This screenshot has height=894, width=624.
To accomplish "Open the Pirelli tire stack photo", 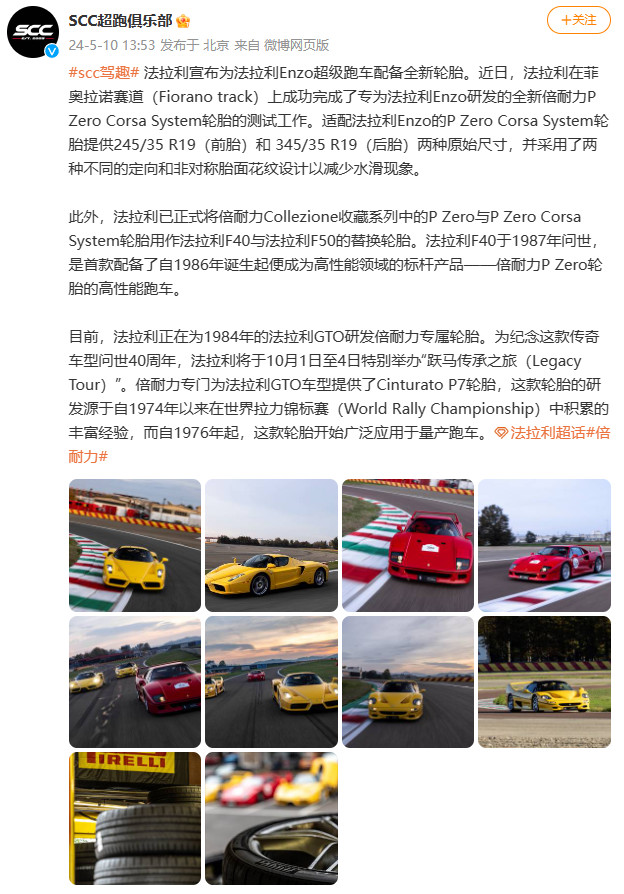I will point(135,818).
